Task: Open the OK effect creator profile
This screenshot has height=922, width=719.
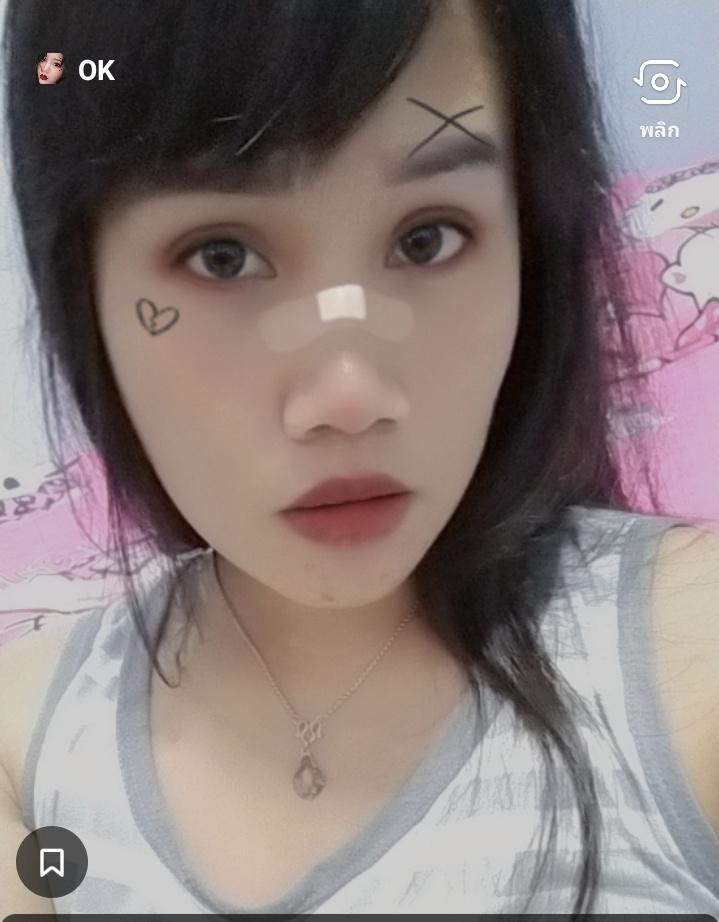Action: [50, 70]
